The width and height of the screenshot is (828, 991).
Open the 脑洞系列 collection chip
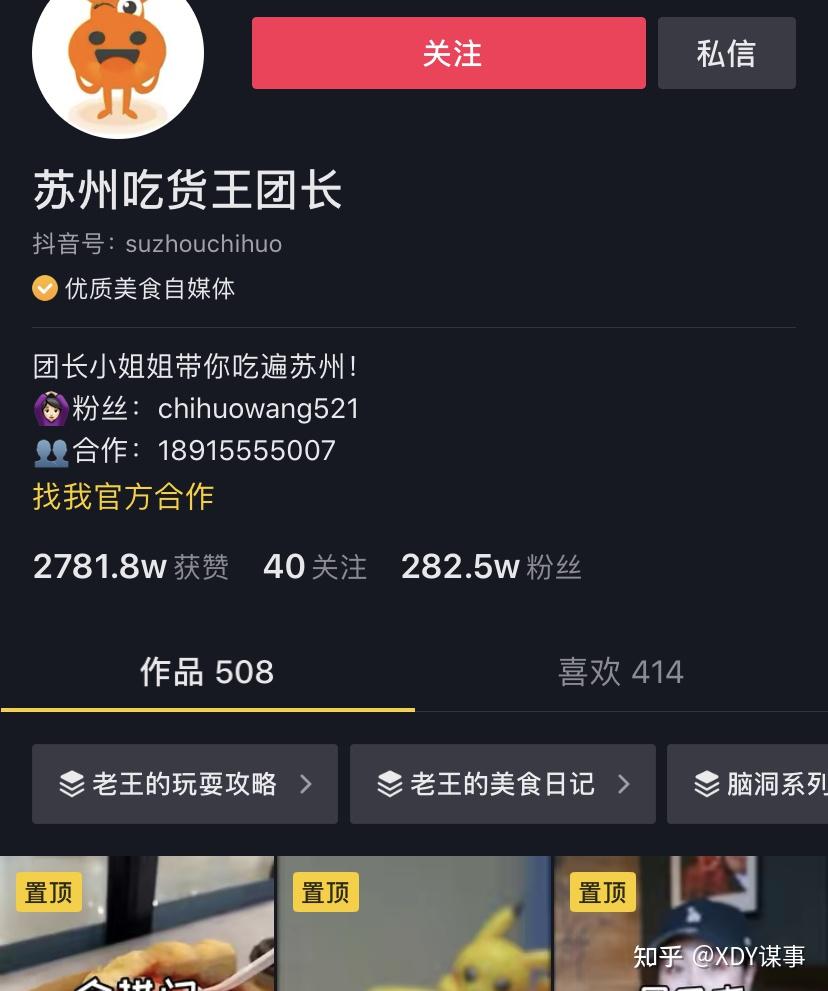[750, 784]
